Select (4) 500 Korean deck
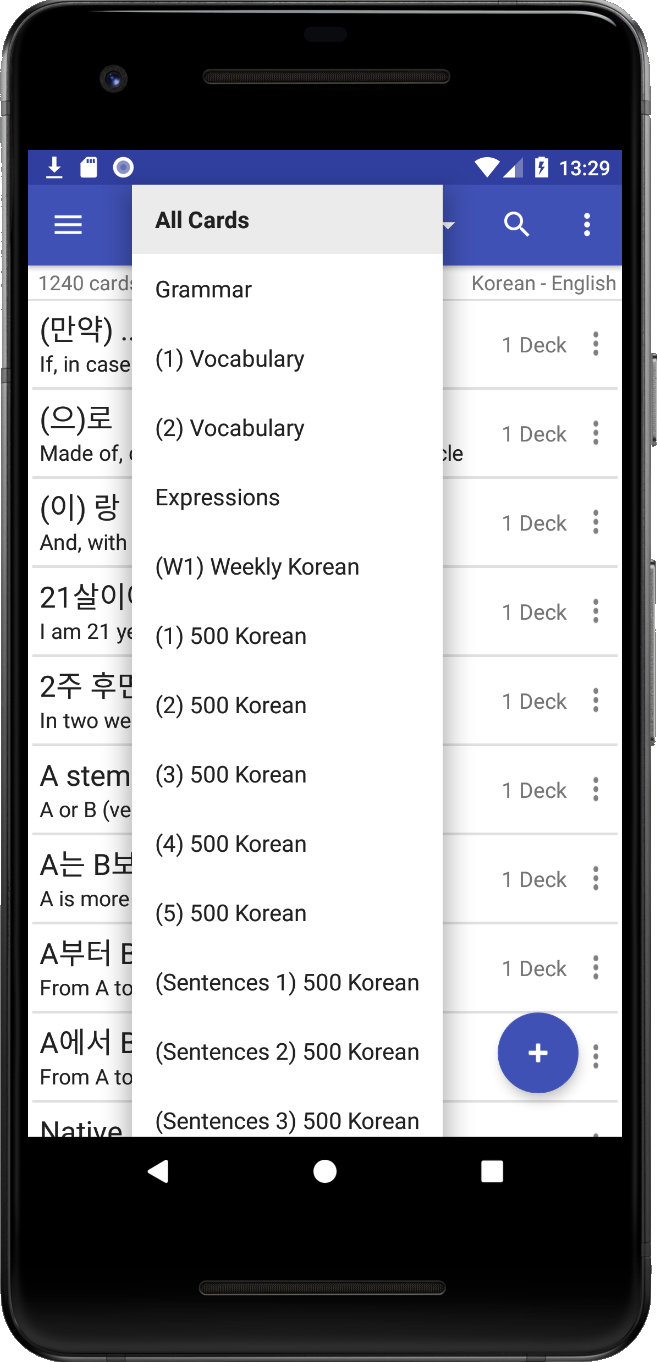The image size is (657, 1362). tap(287, 844)
